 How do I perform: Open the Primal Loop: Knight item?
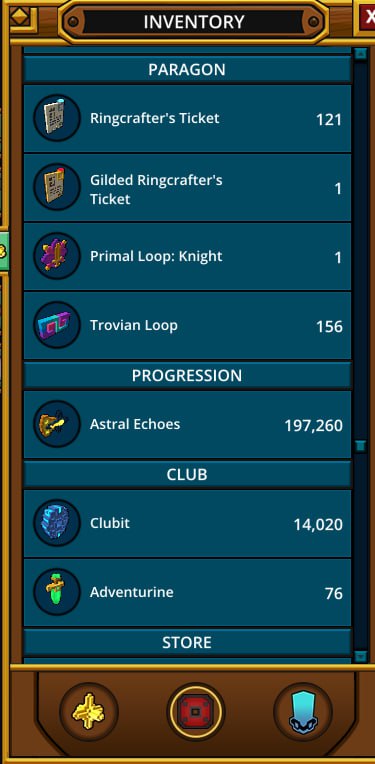(x=188, y=257)
